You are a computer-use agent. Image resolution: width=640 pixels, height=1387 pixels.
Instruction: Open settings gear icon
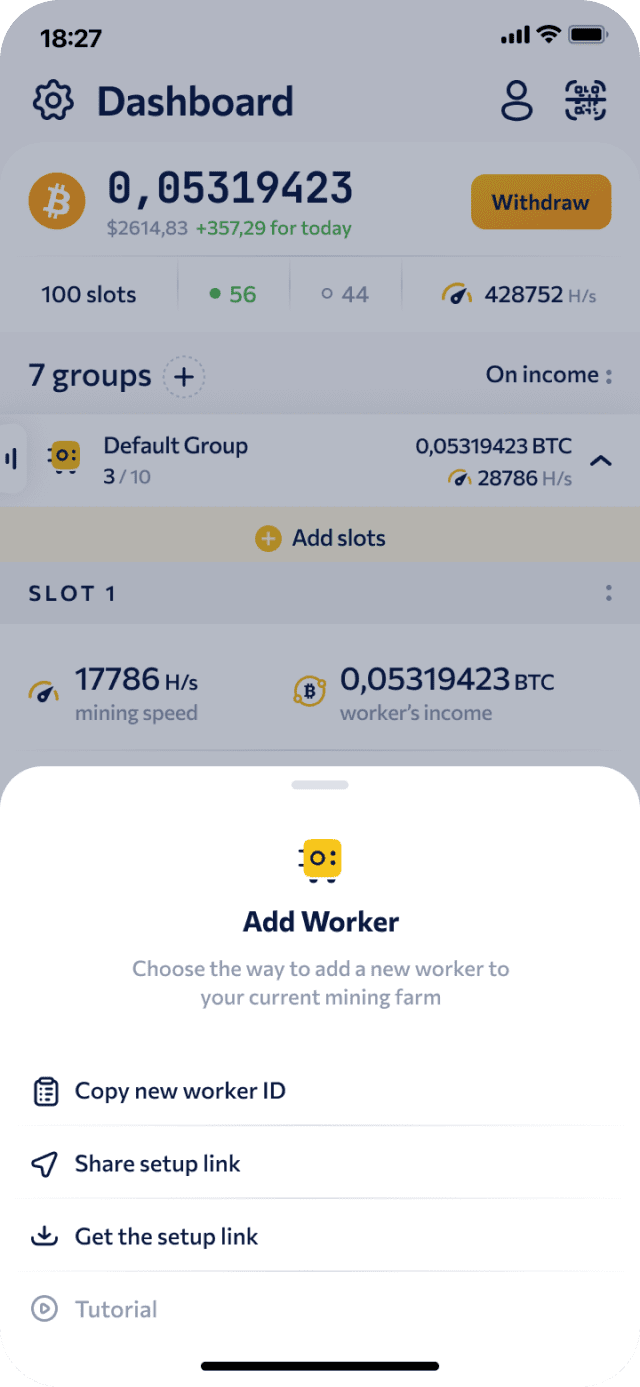tap(53, 101)
